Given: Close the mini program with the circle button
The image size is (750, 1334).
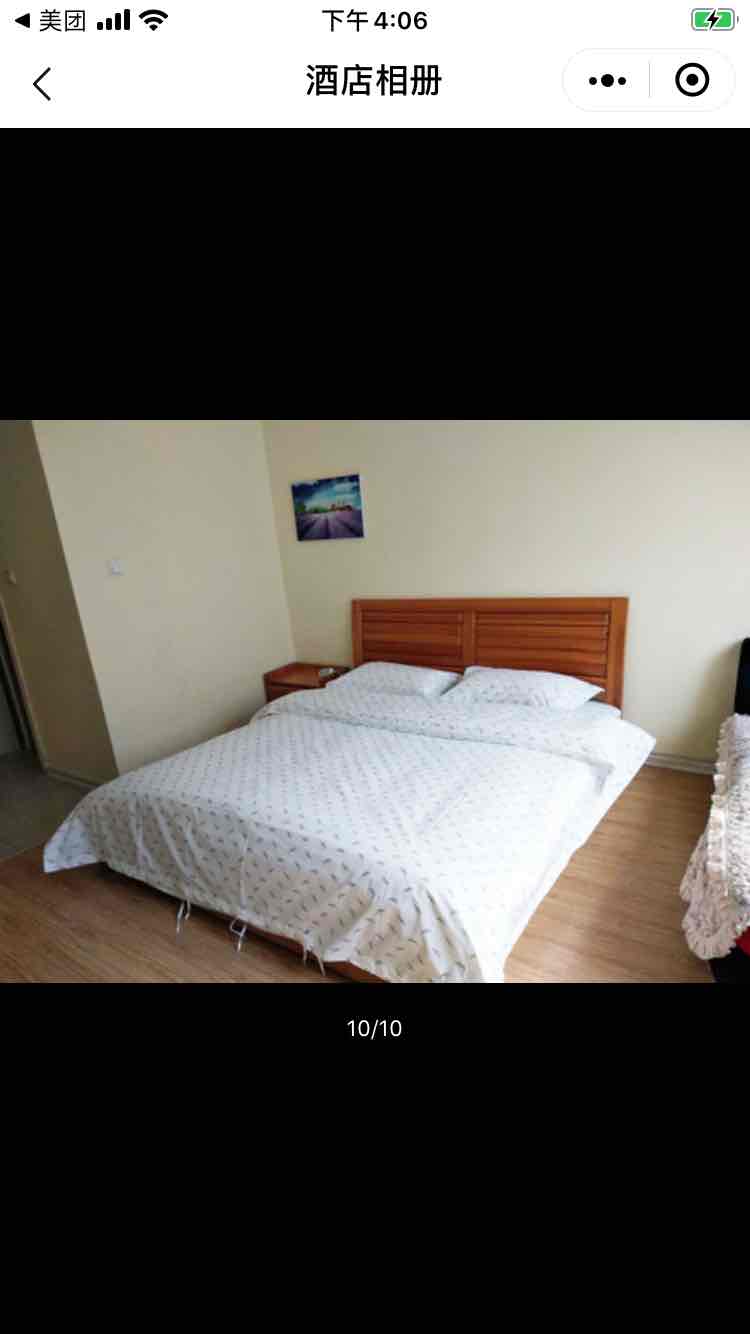Looking at the screenshot, I should pos(692,81).
